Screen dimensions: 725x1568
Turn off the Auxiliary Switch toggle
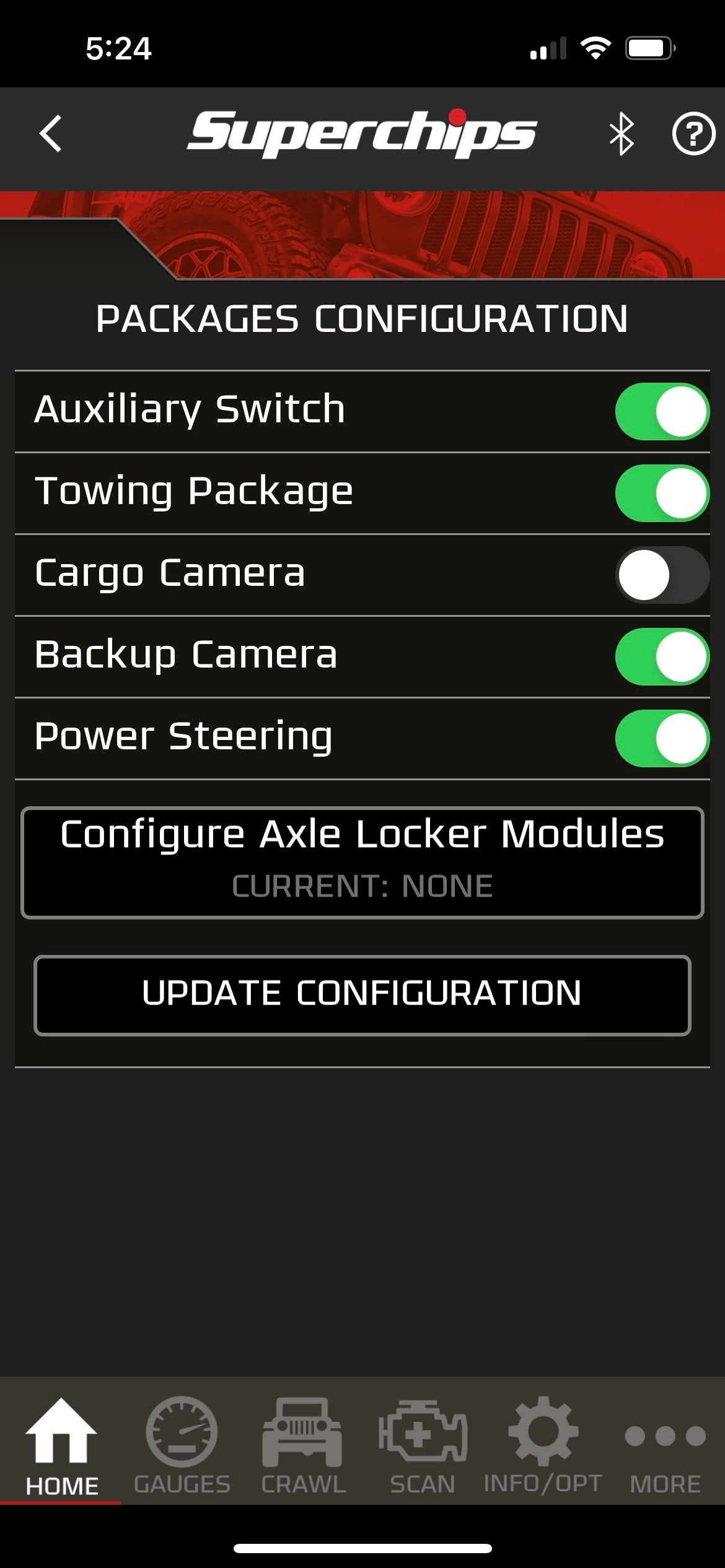coord(662,411)
